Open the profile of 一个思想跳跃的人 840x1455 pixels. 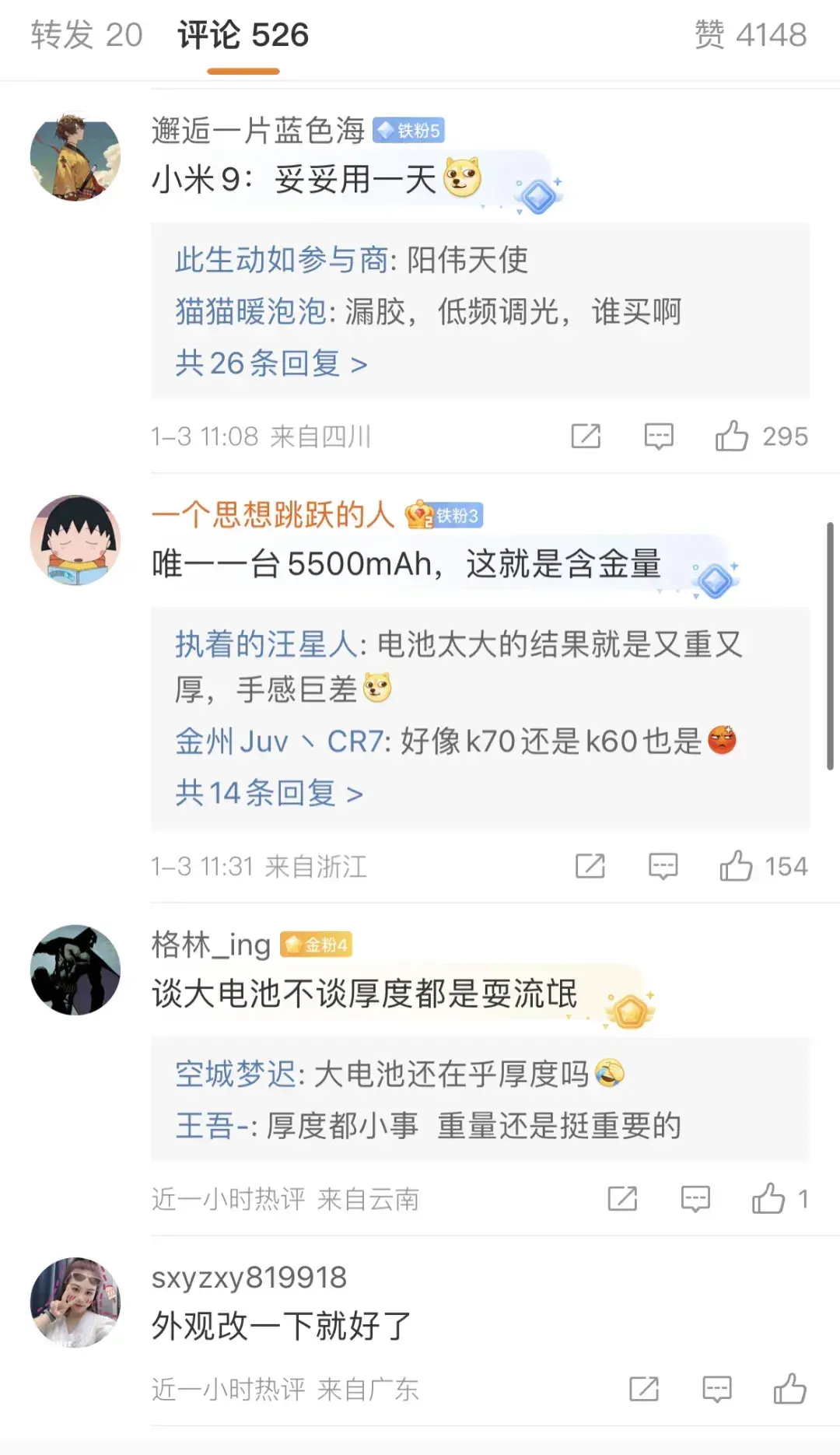coord(273,515)
